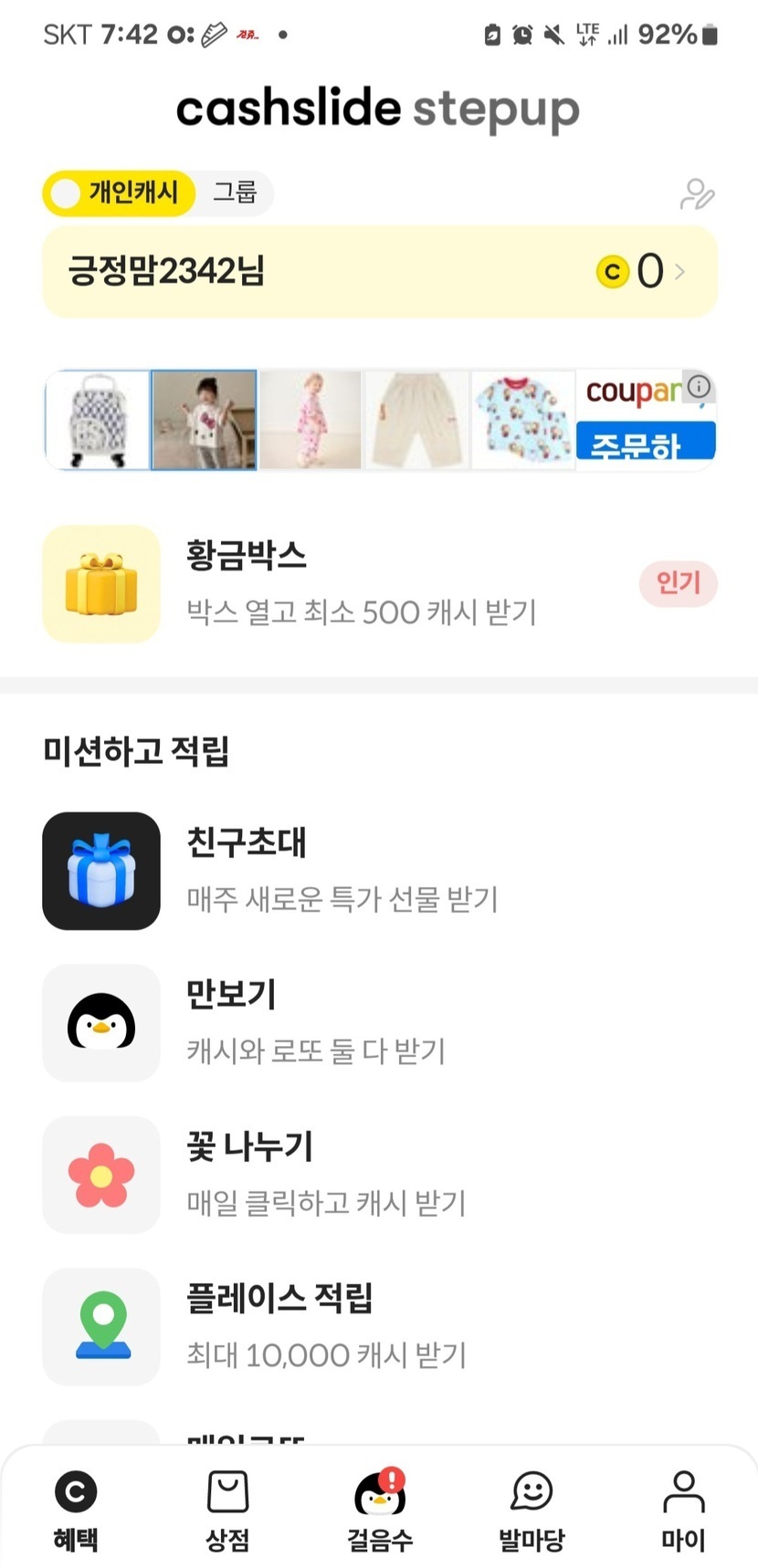The height and width of the screenshot is (1568, 758).
Task: Open the profile edit icon
Action: click(x=697, y=193)
